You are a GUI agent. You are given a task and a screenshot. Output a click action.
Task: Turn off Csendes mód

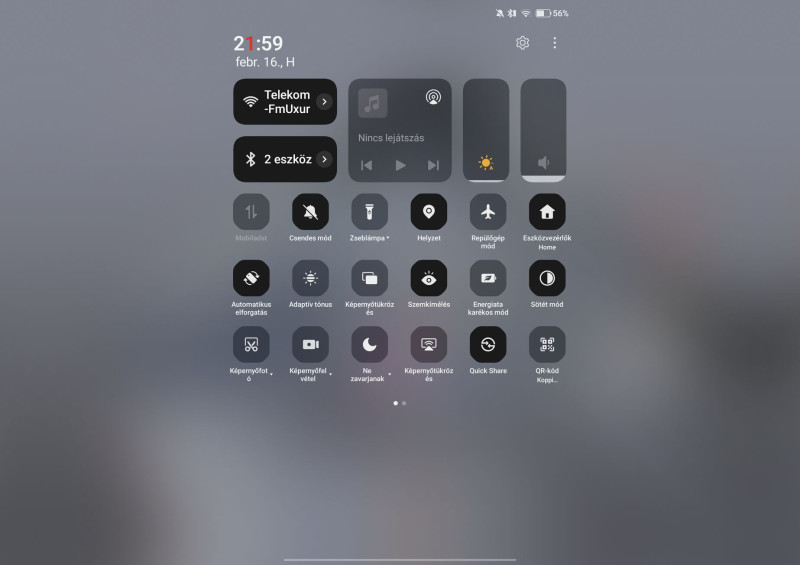click(310, 212)
